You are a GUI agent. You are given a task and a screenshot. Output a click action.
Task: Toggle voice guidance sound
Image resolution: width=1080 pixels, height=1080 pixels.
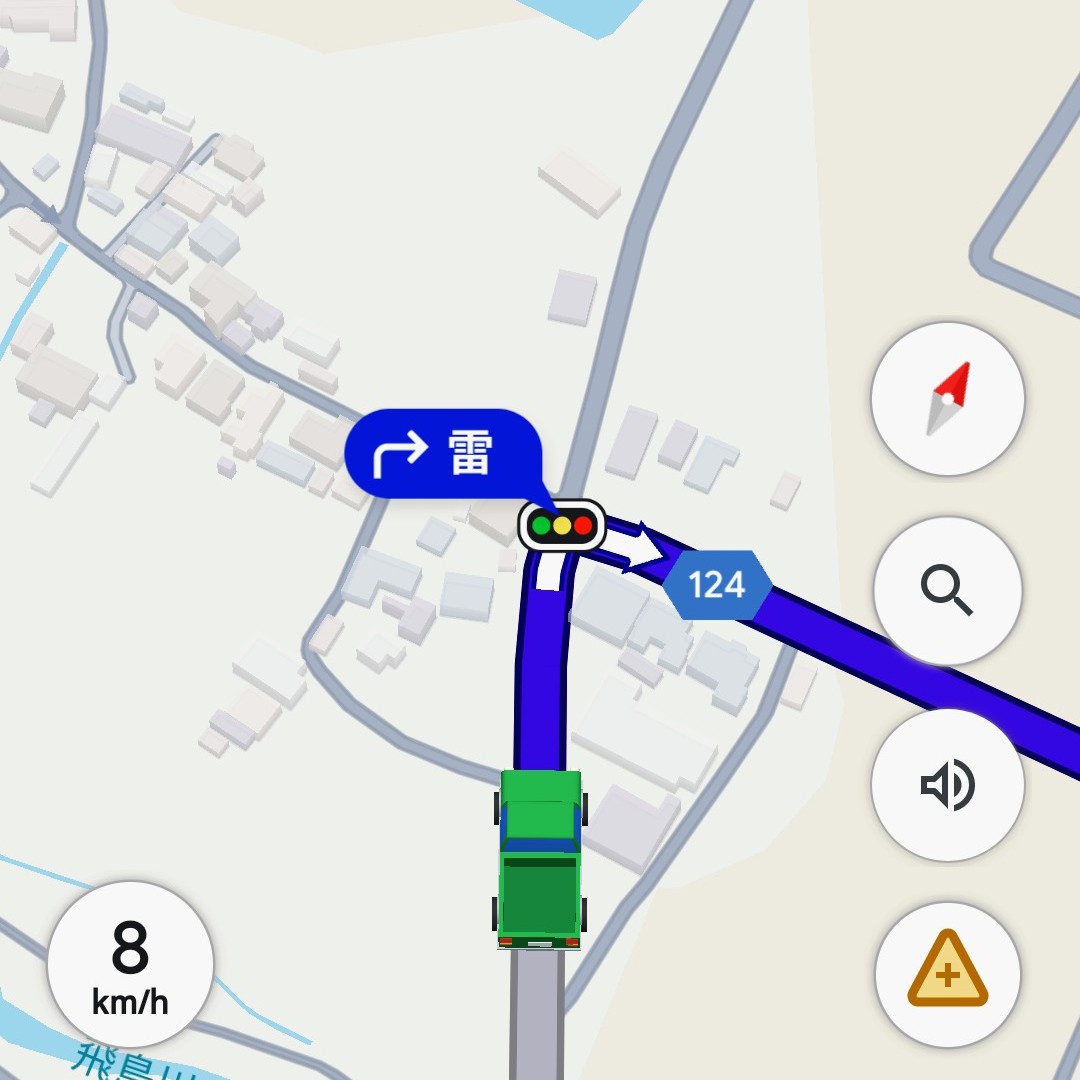tap(947, 785)
